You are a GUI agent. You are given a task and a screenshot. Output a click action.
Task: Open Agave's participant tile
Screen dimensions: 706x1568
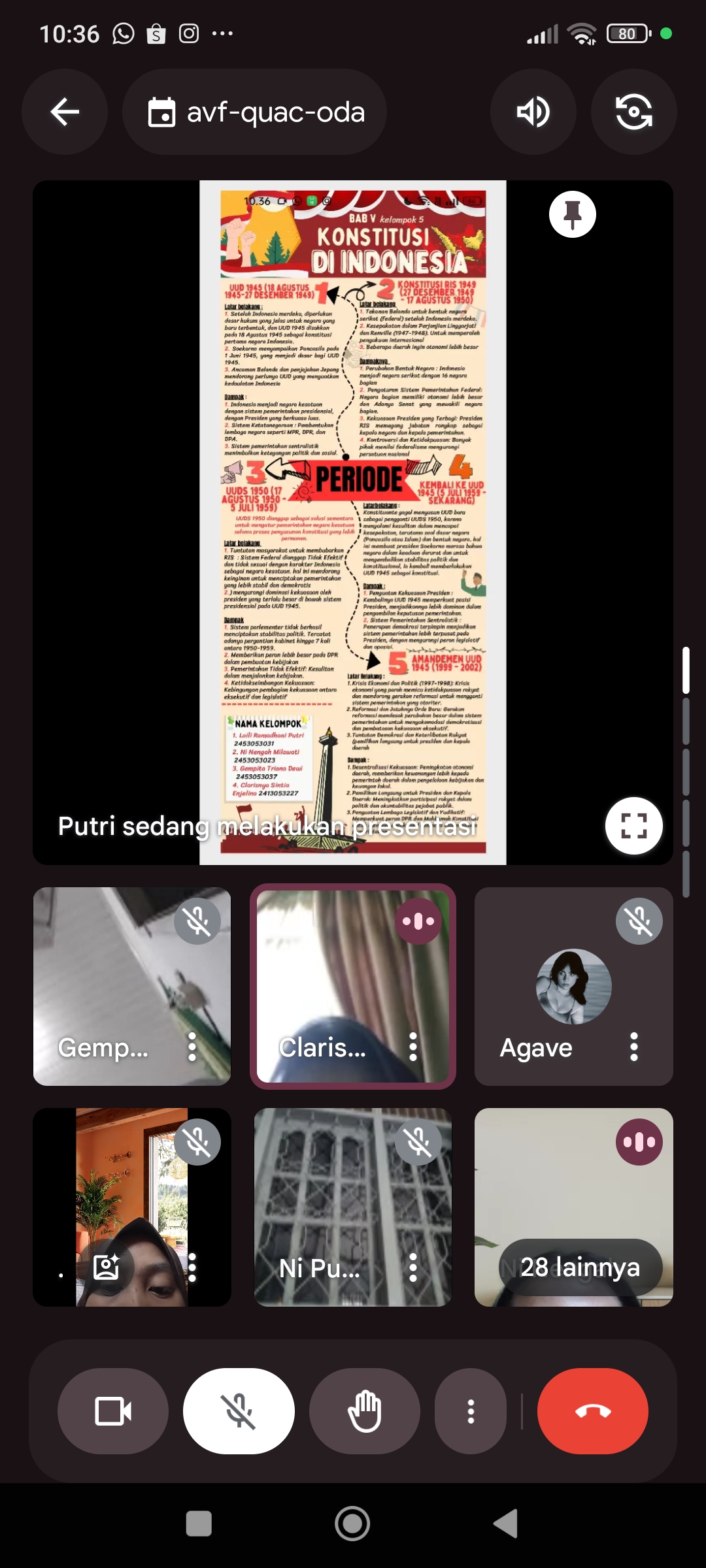pyautogui.click(x=573, y=987)
